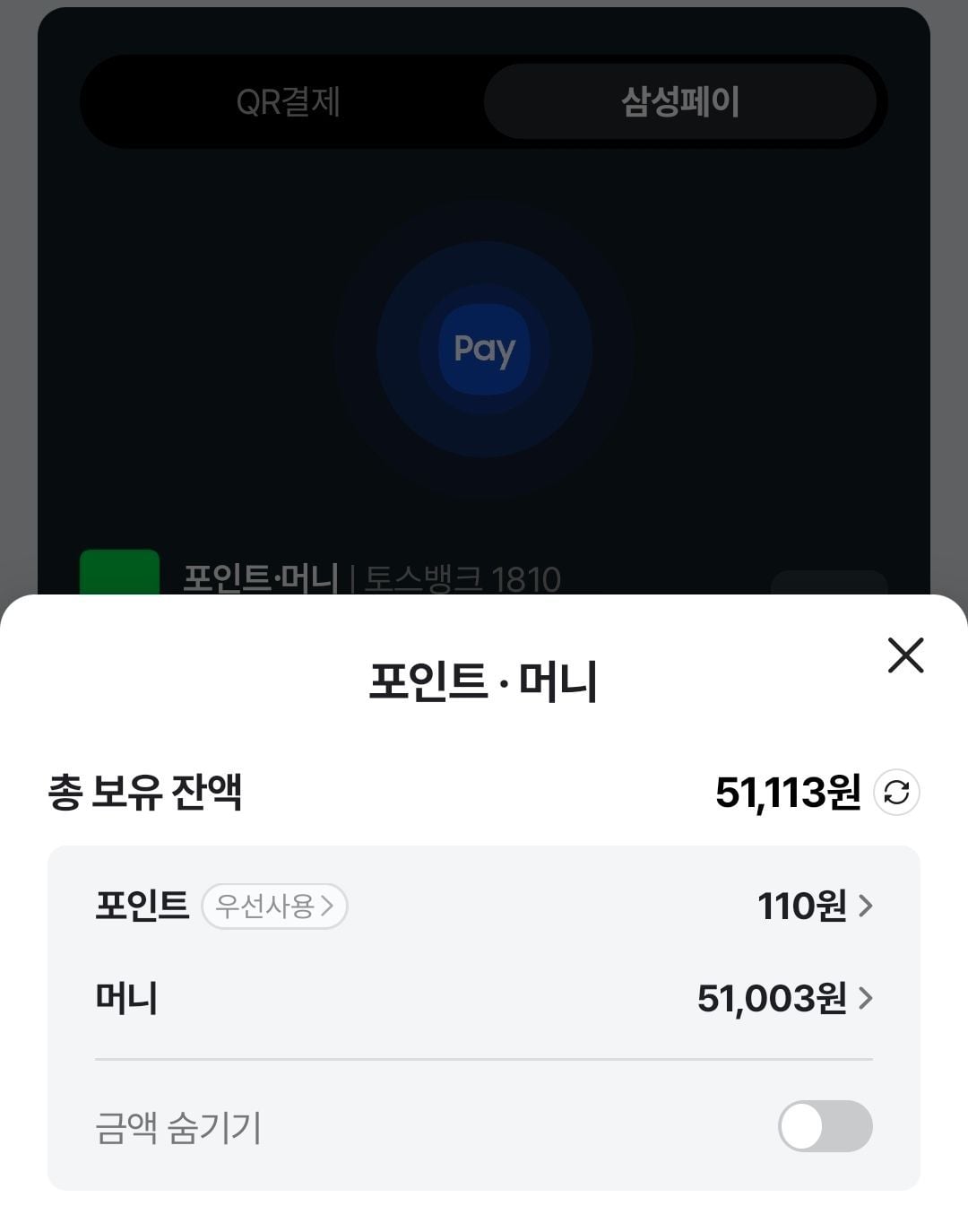Toggle the 금액 숨기기 switch
The image size is (968, 1232).
coord(825,1126)
